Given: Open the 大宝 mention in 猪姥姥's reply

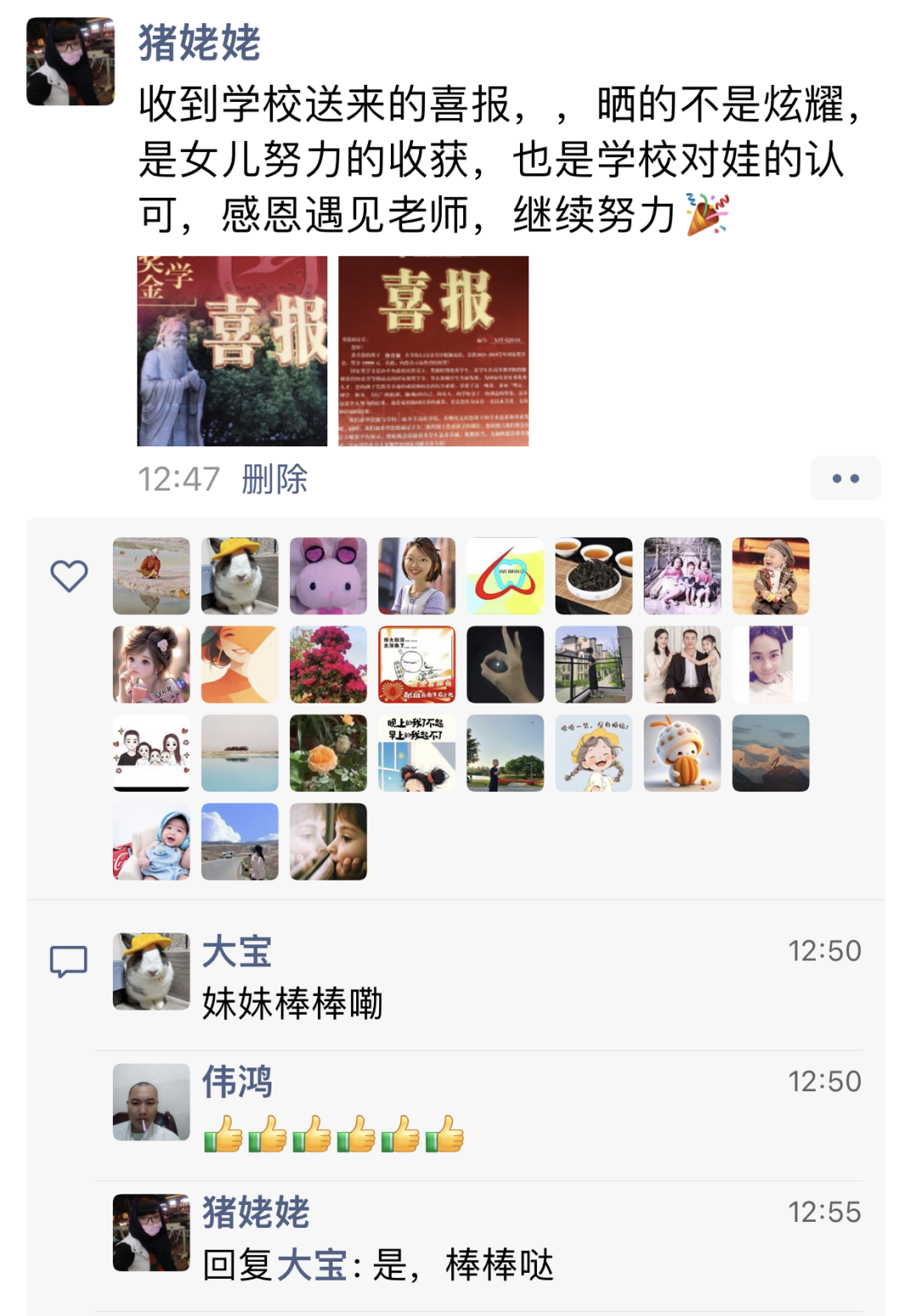Looking at the screenshot, I should coord(312,1265).
